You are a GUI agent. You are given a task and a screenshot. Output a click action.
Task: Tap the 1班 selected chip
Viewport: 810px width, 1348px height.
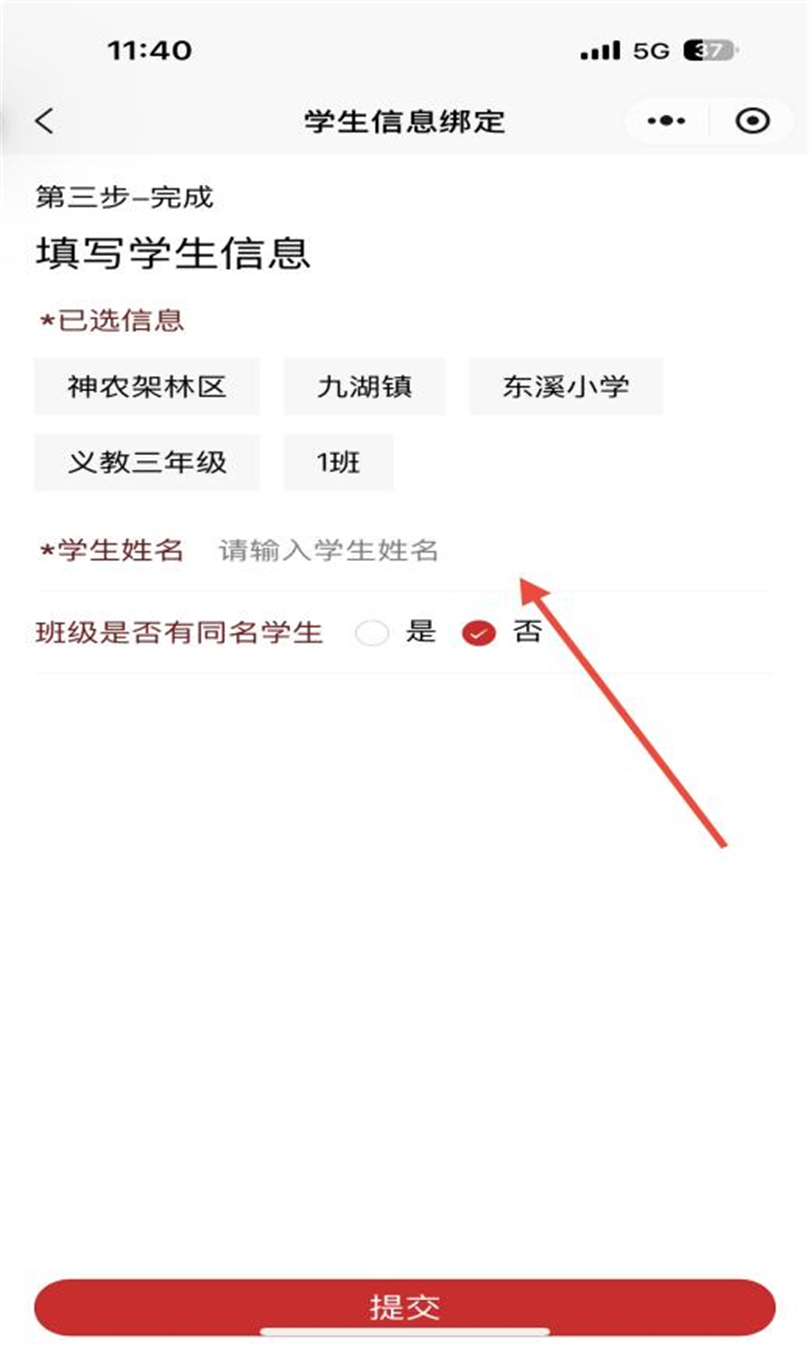[338, 462]
